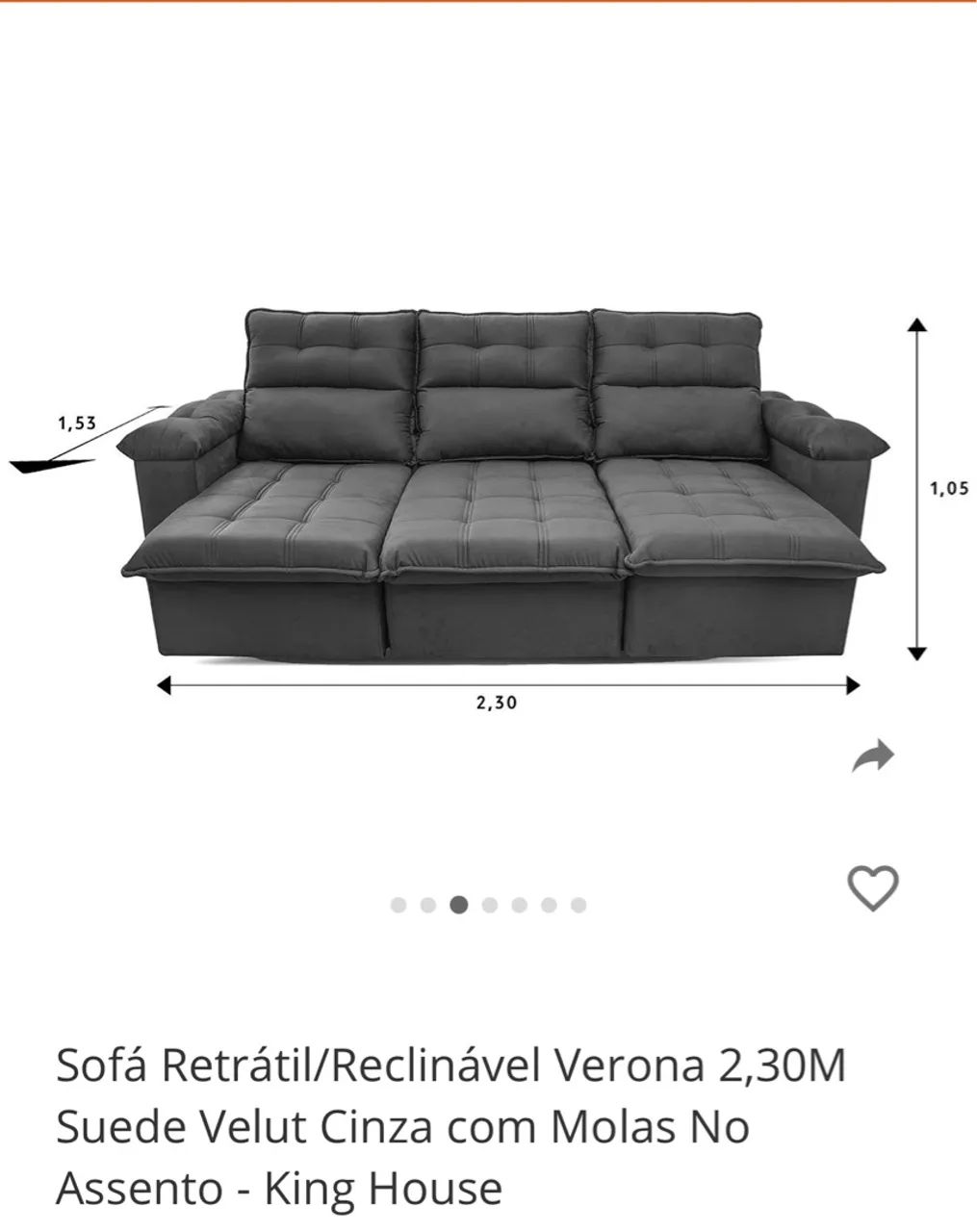The image size is (977, 1232).
Task: Open the sofa dimensions photo
Action: pyautogui.click(x=501, y=481)
